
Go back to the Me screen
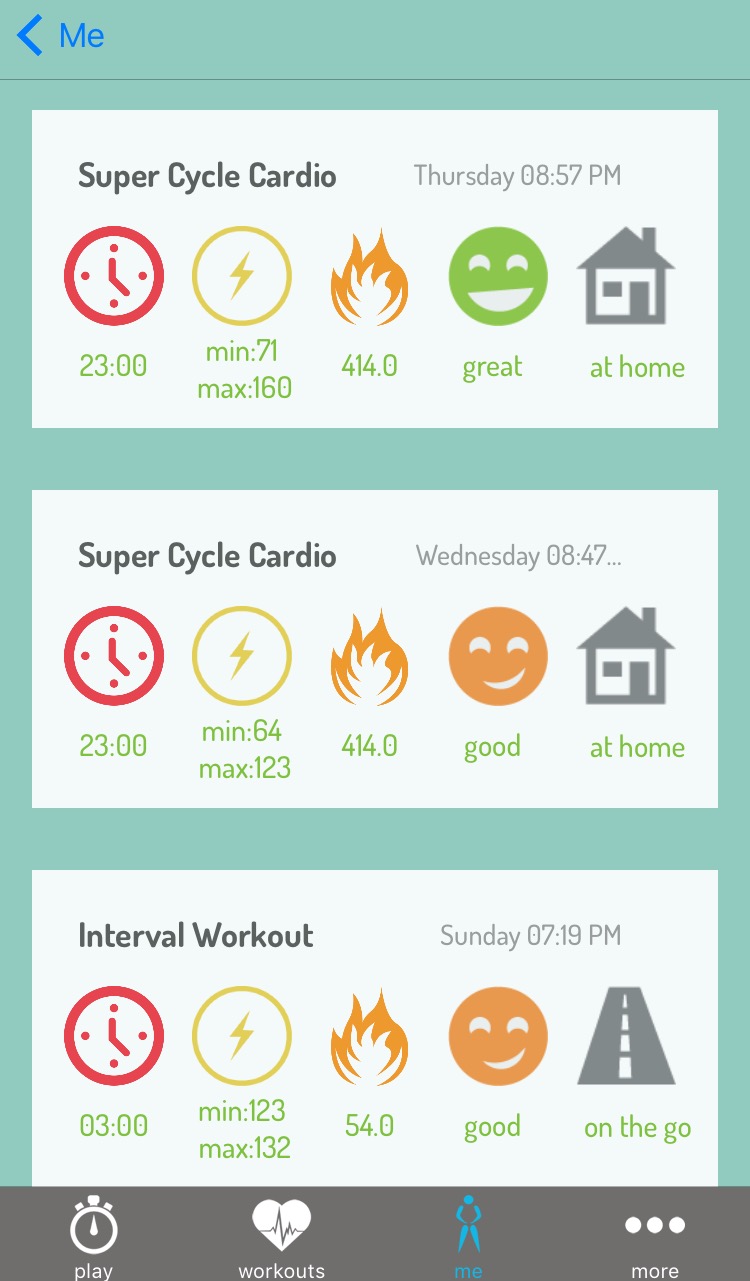click(60, 36)
